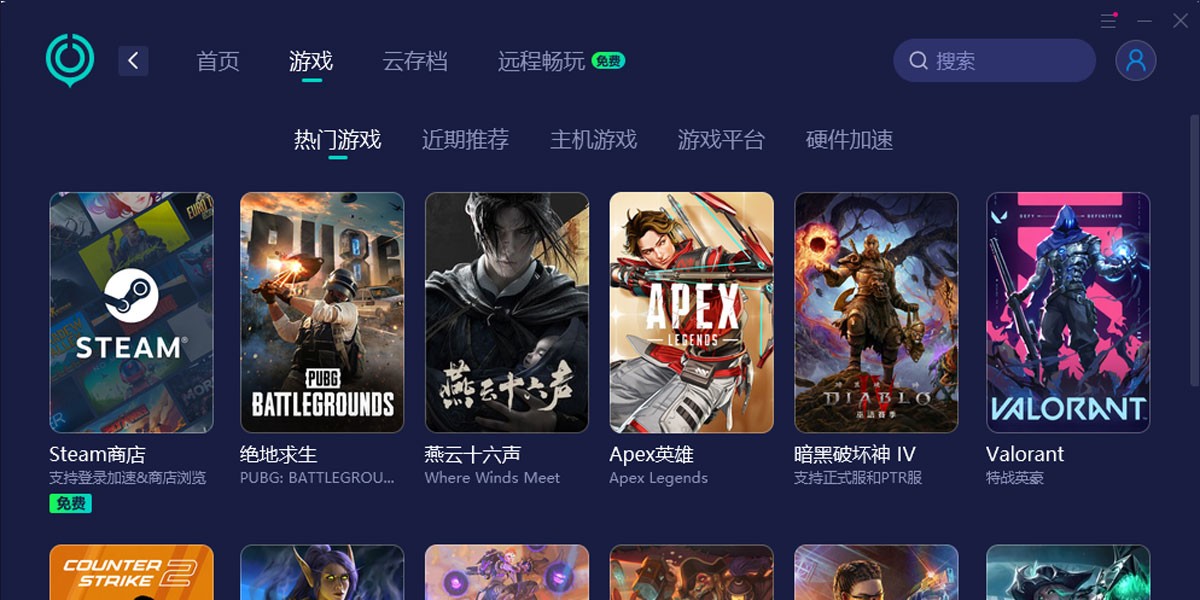Viewport: 1200px width, 600px height.
Task: Open the 燕云十六声 game card
Action: tap(507, 312)
